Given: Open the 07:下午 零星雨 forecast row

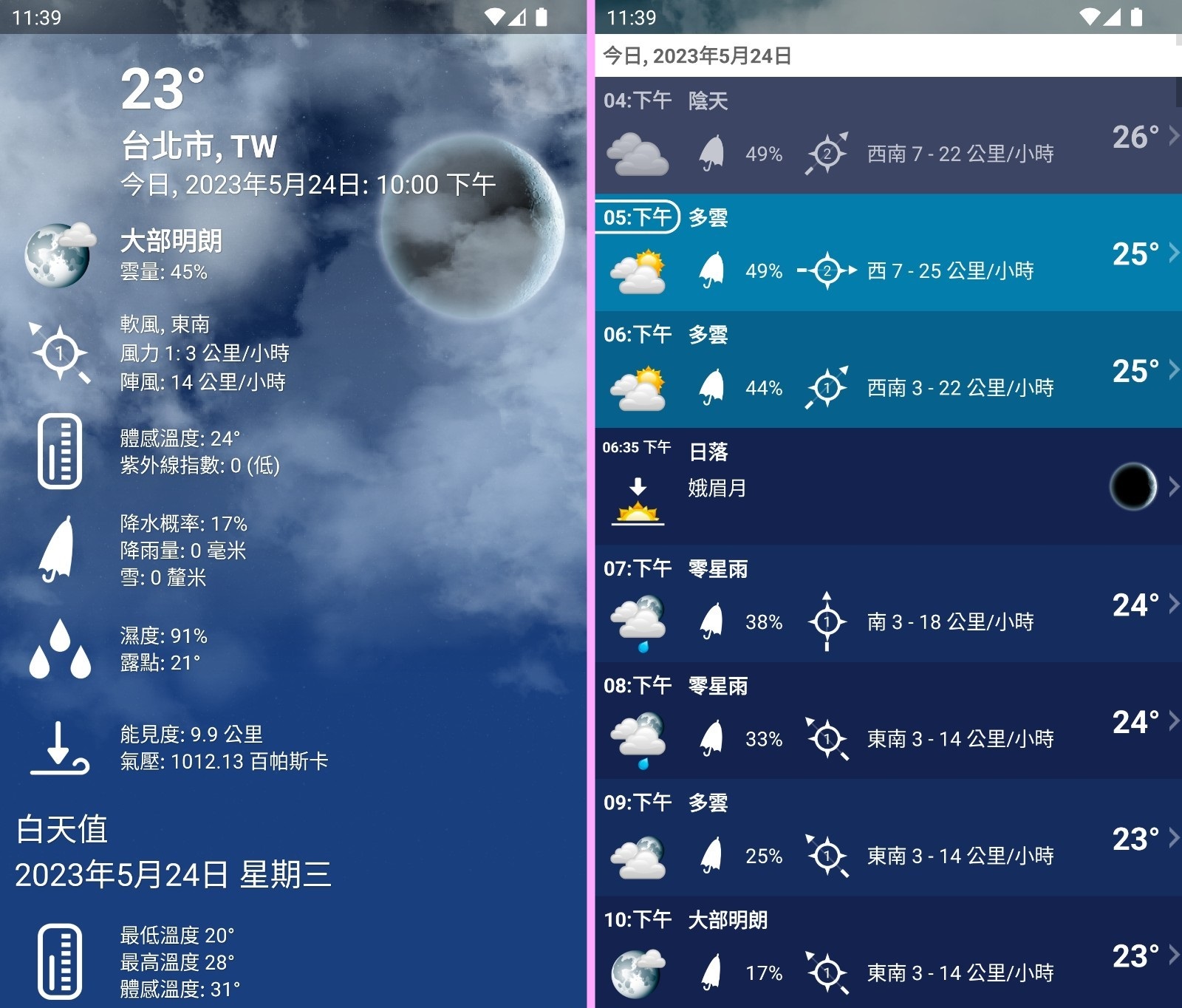Looking at the screenshot, I should (x=886, y=604).
